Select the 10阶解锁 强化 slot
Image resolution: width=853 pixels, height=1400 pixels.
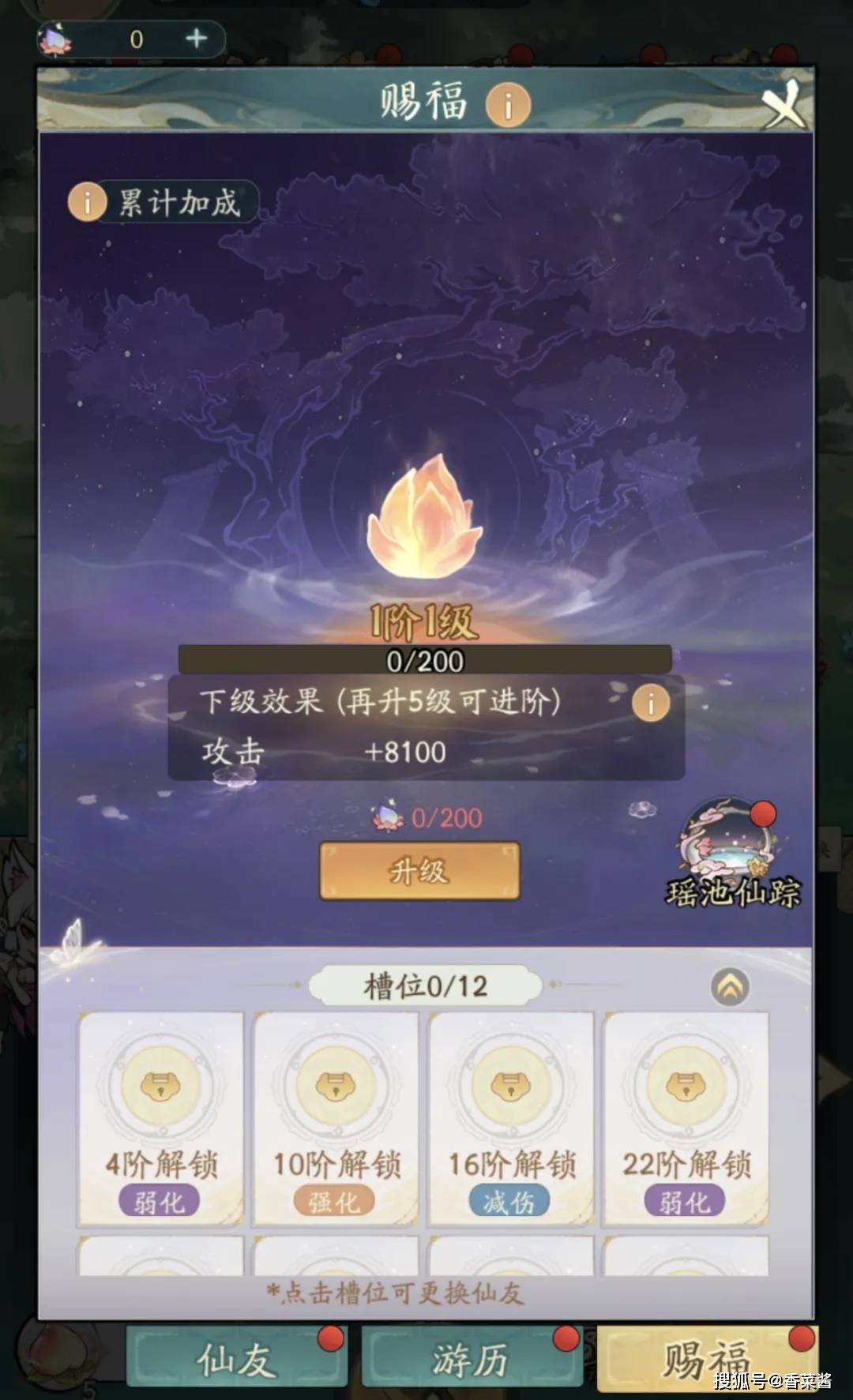click(x=336, y=1118)
